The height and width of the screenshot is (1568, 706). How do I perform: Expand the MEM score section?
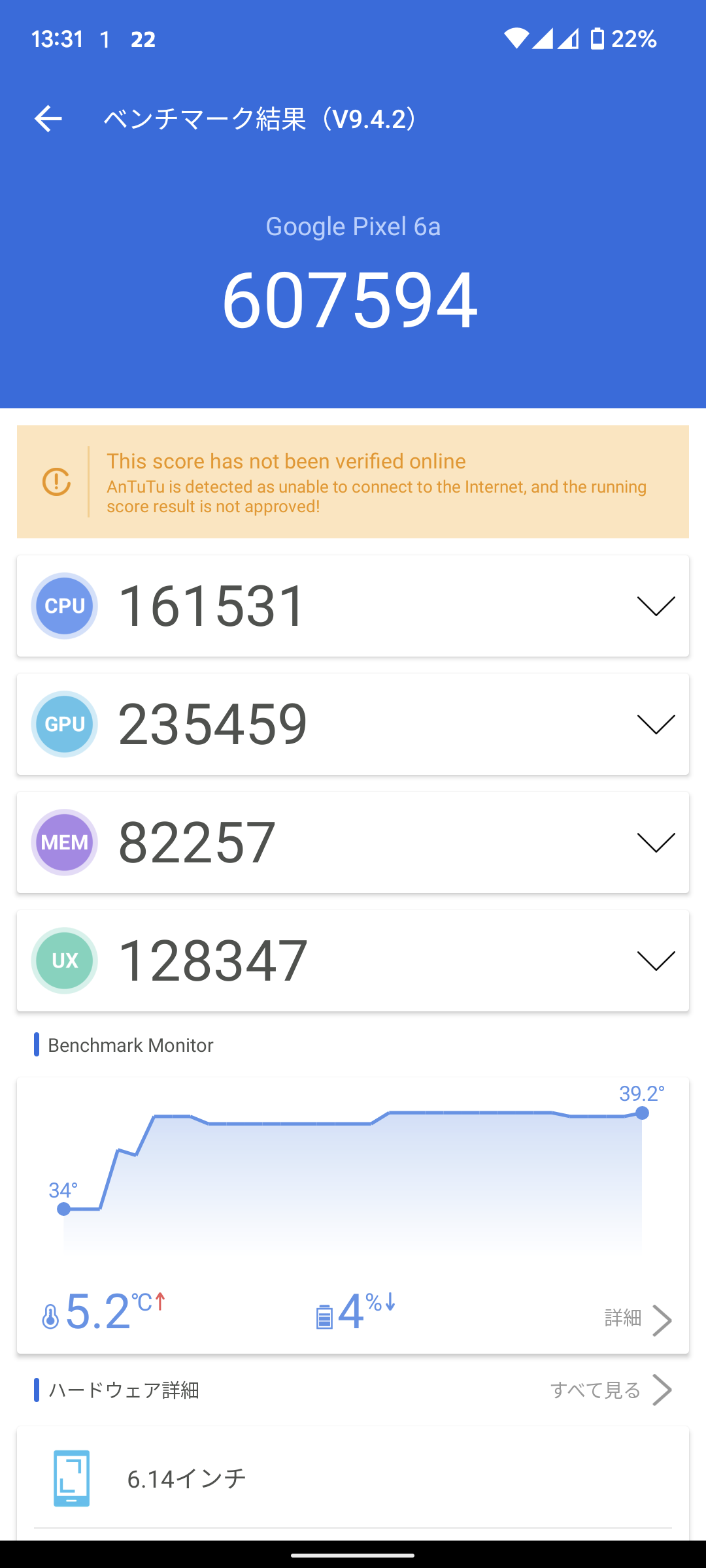click(x=655, y=843)
